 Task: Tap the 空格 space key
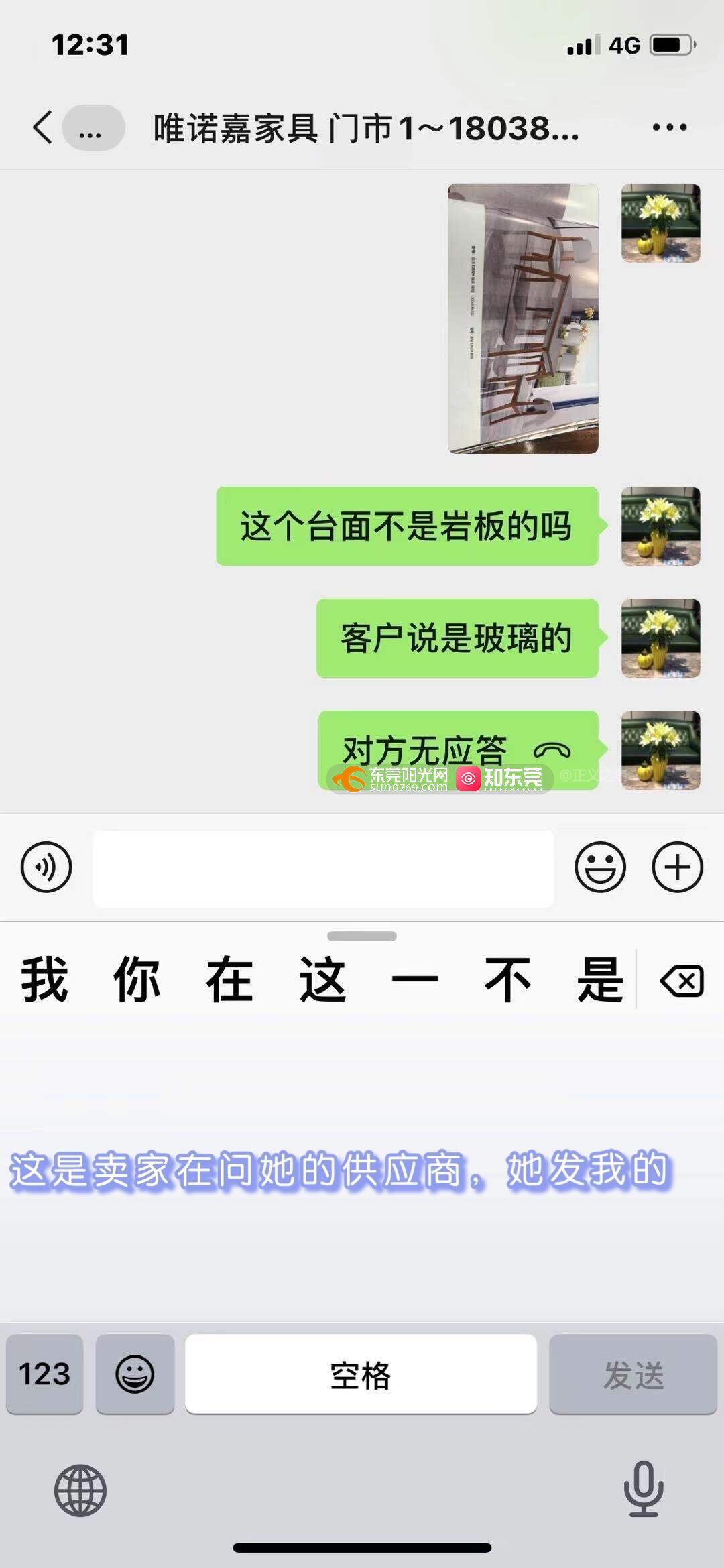click(x=361, y=1374)
